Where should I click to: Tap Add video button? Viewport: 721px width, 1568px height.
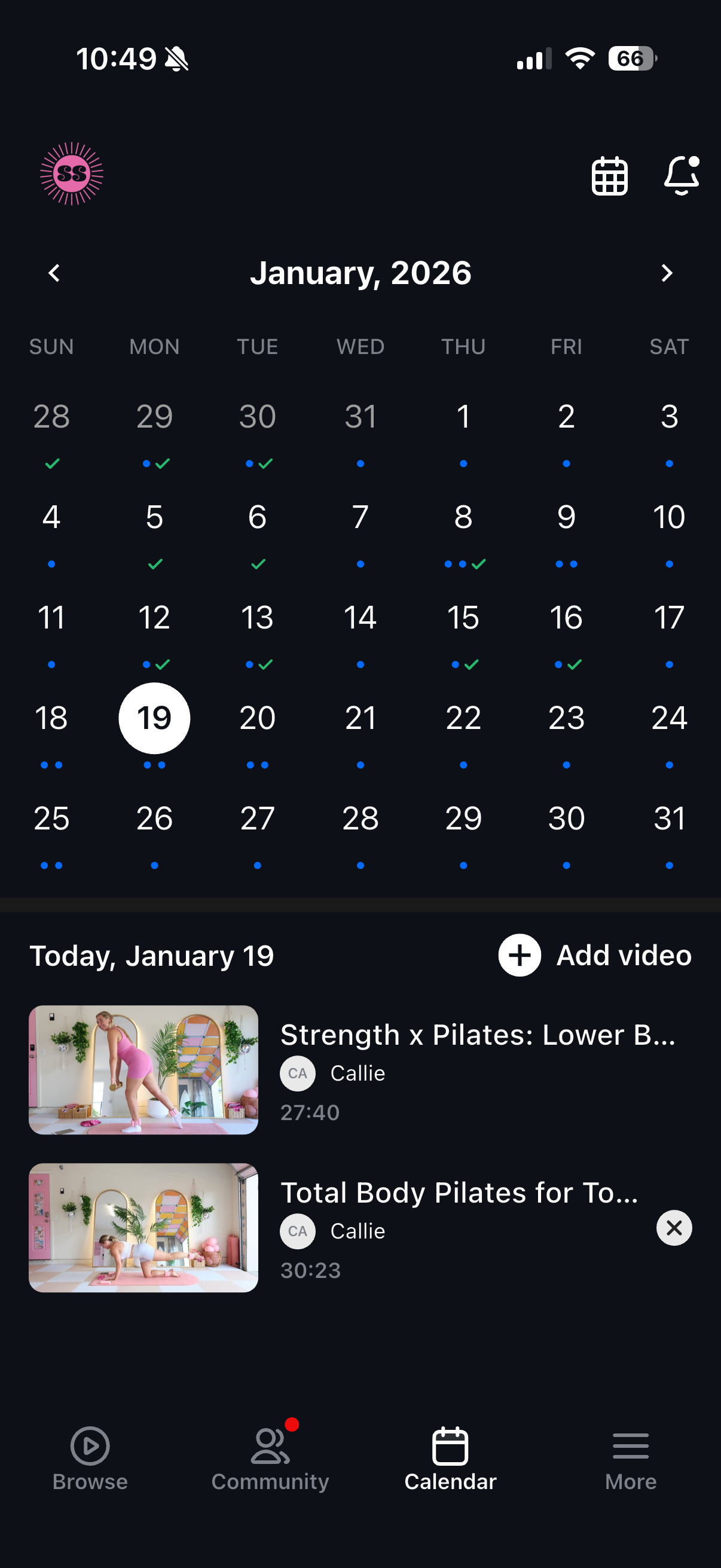click(x=594, y=955)
